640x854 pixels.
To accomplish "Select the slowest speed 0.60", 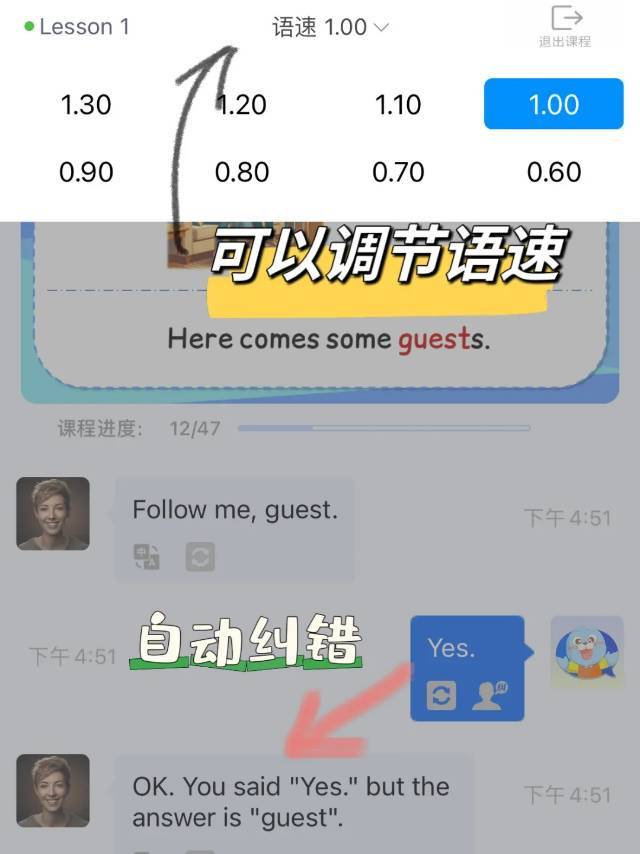I will click(x=554, y=172).
